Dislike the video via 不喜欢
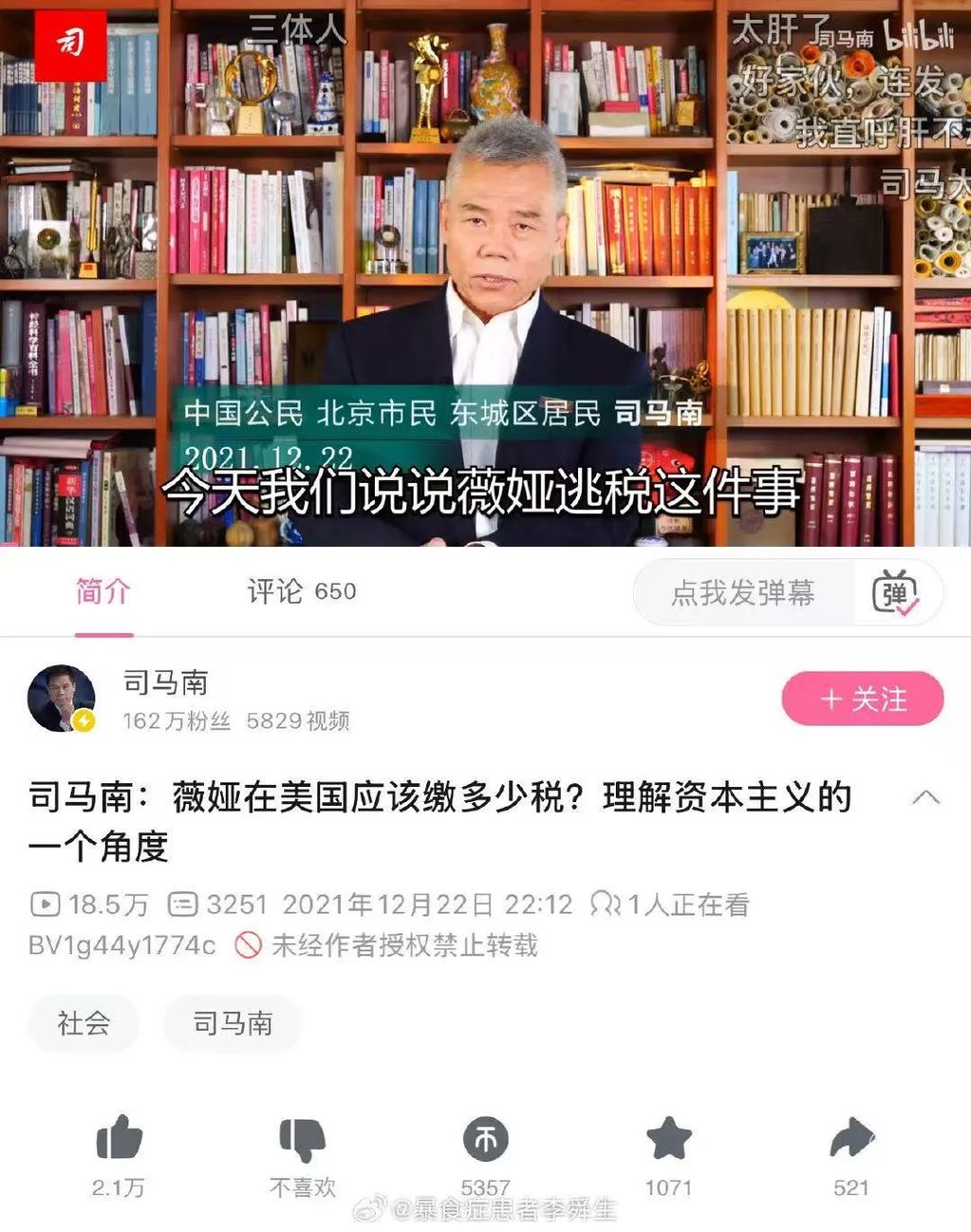Viewport: 971px width, 1232px height. pyautogui.click(x=302, y=1139)
